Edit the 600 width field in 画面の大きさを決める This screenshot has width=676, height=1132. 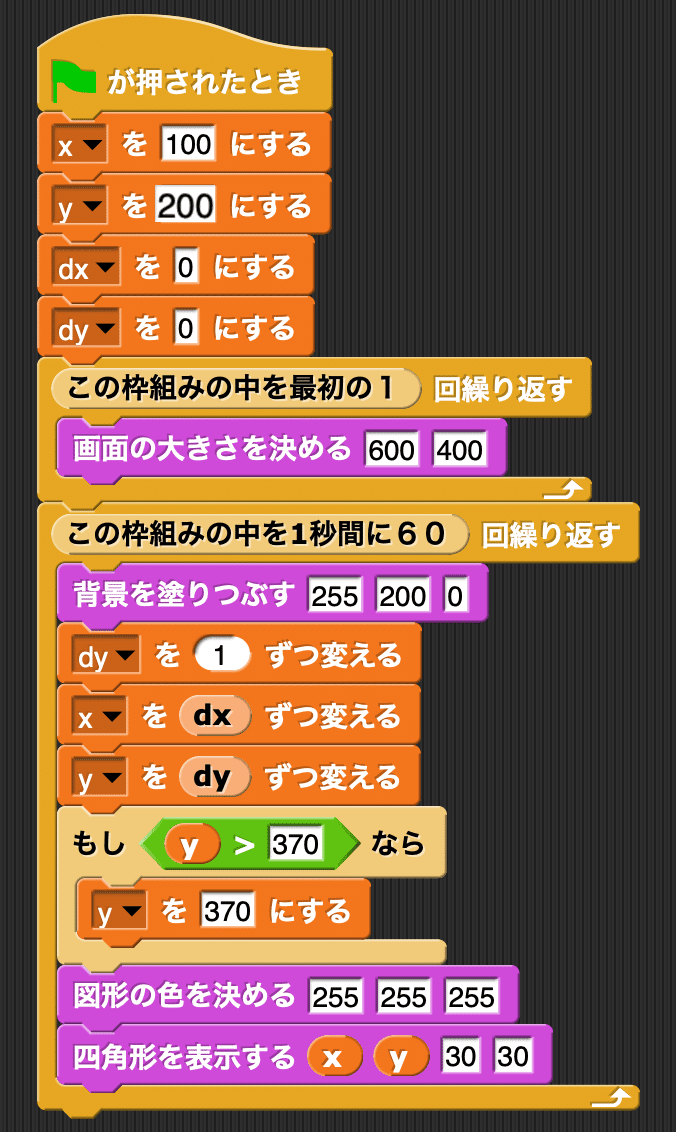(391, 450)
